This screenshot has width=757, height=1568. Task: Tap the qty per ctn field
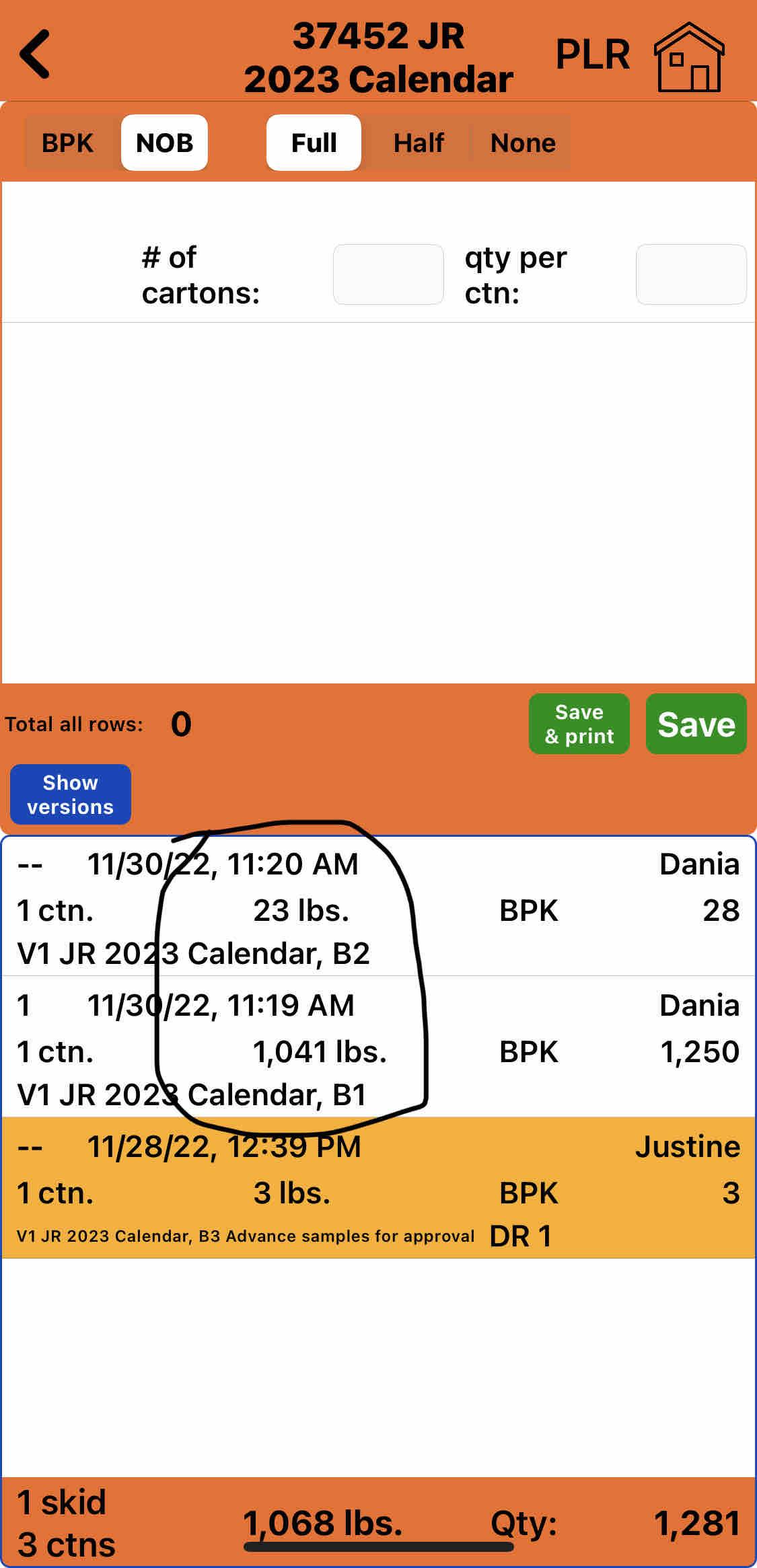[690, 274]
